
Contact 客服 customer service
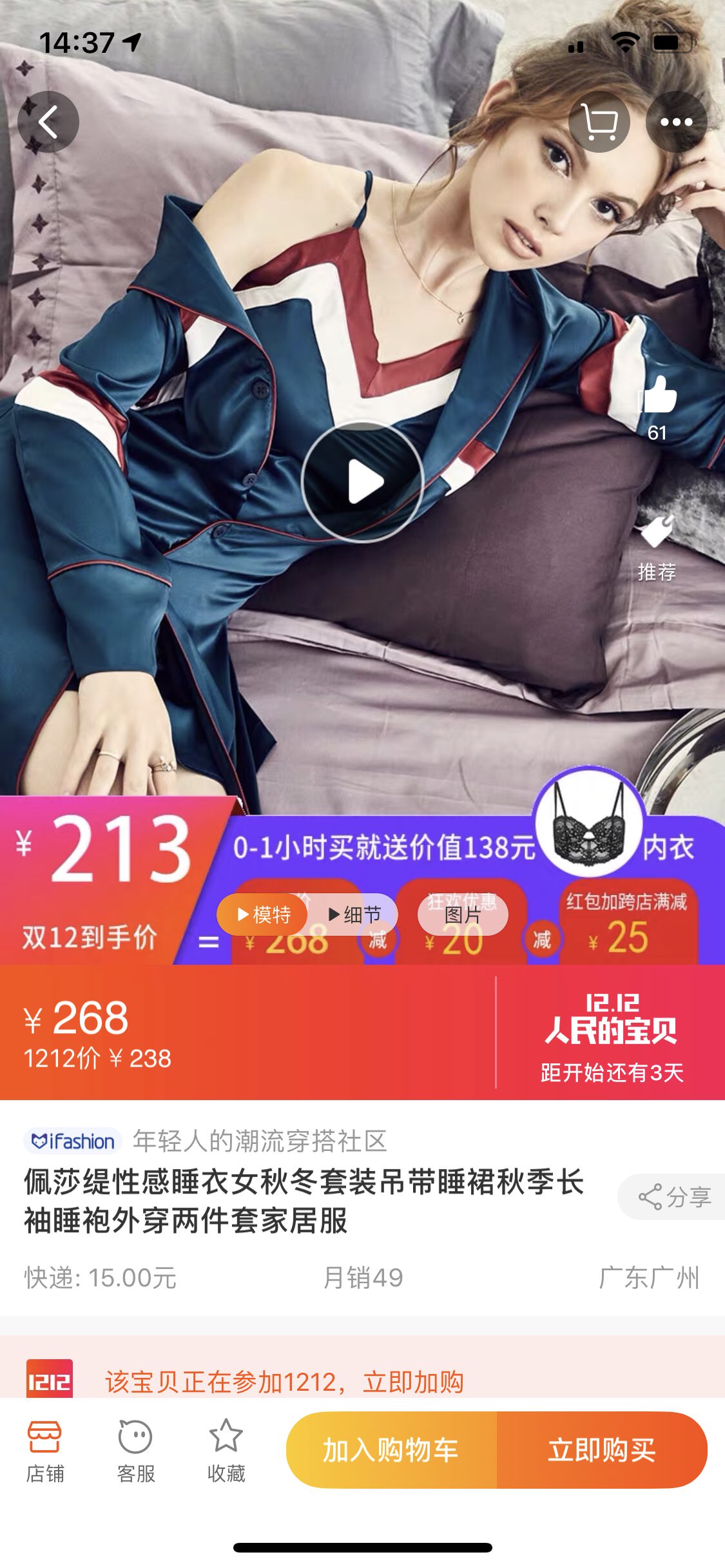(x=136, y=1451)
